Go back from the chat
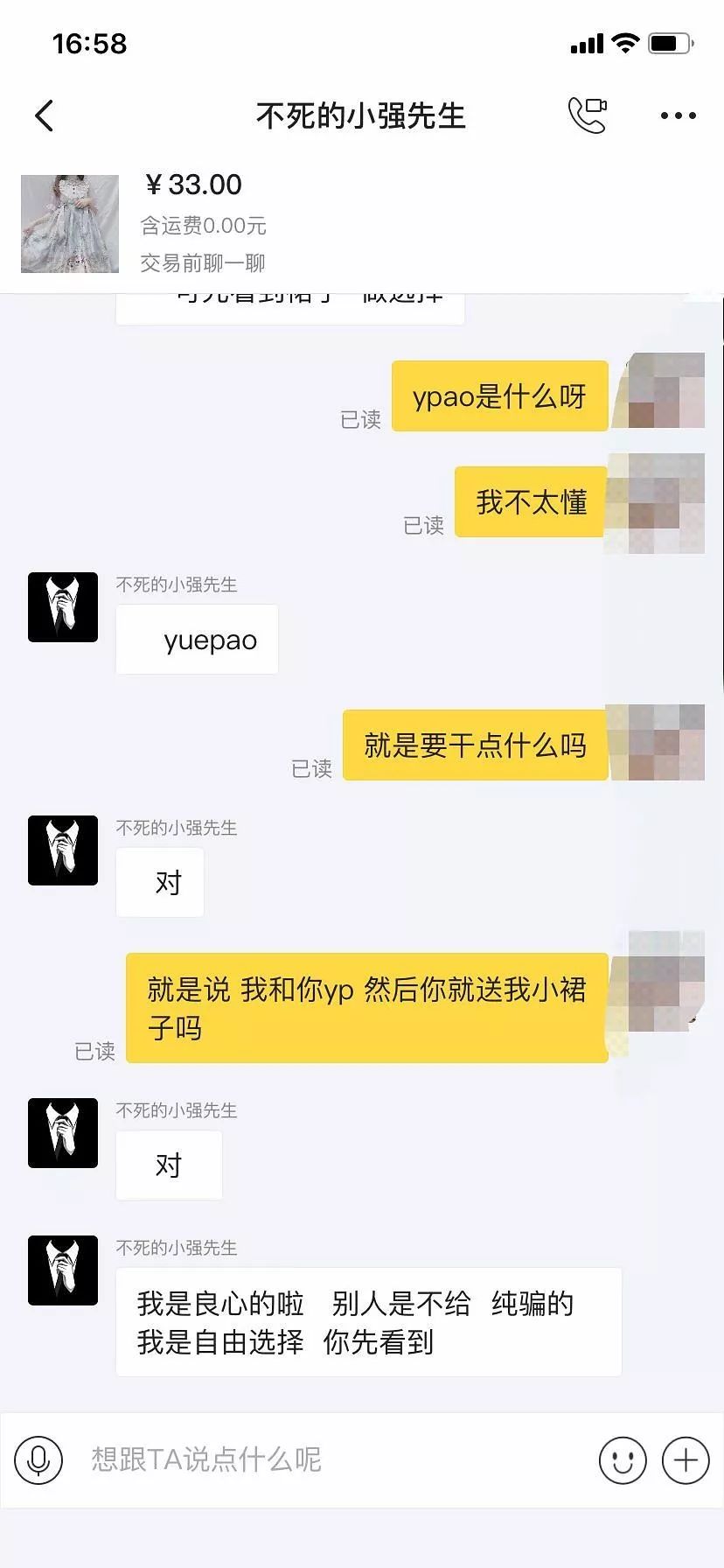This screenshot has width=724, height=1568. (45, 115)
